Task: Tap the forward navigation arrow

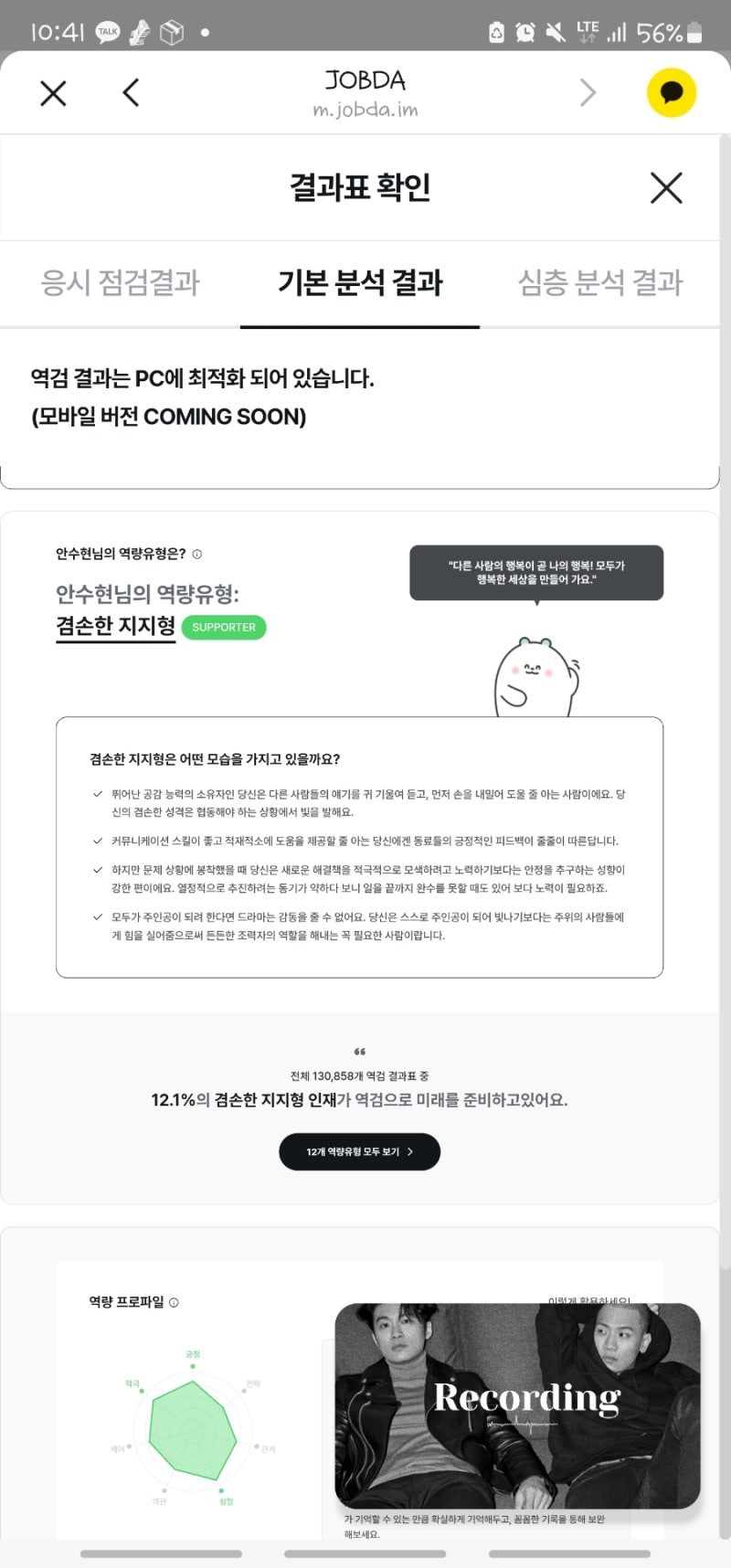Action: click(x=588, y=92)
